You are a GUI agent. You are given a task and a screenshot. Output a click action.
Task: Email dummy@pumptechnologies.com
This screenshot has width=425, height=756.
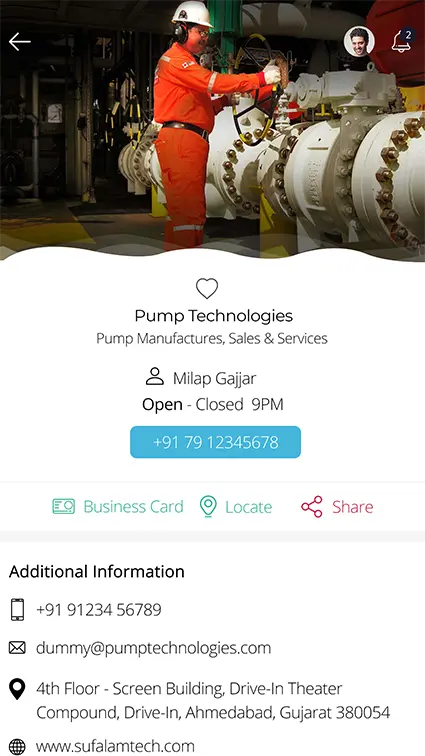point(140,648)
